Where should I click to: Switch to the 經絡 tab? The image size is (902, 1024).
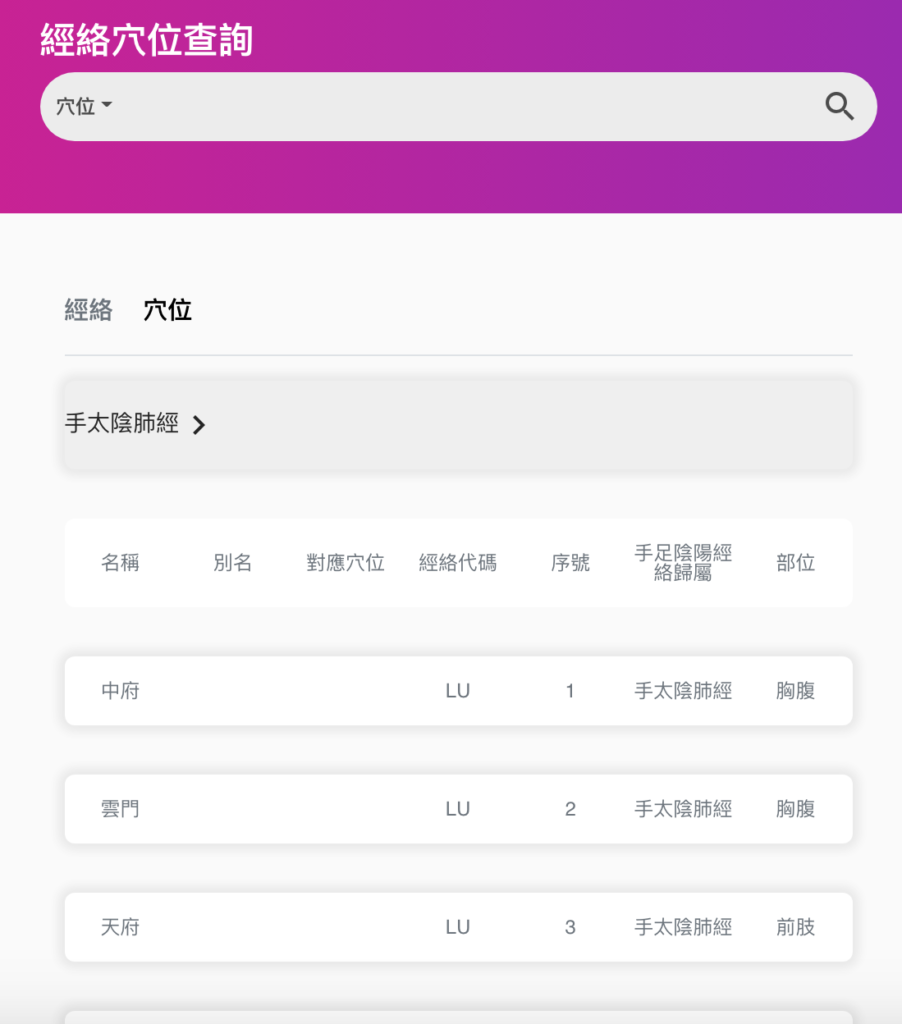pos(89,310)
